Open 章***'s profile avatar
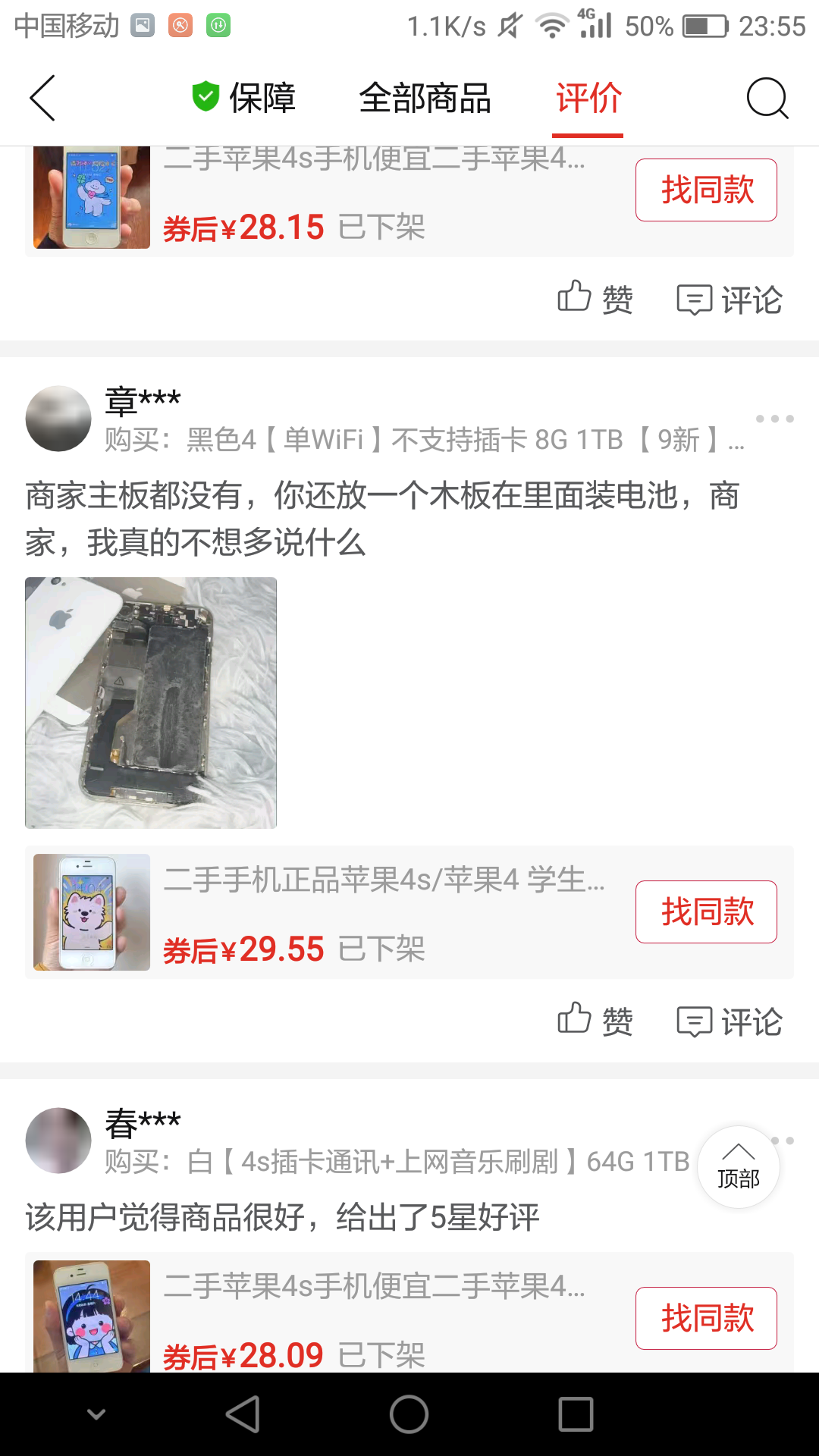 click(58, 419)
